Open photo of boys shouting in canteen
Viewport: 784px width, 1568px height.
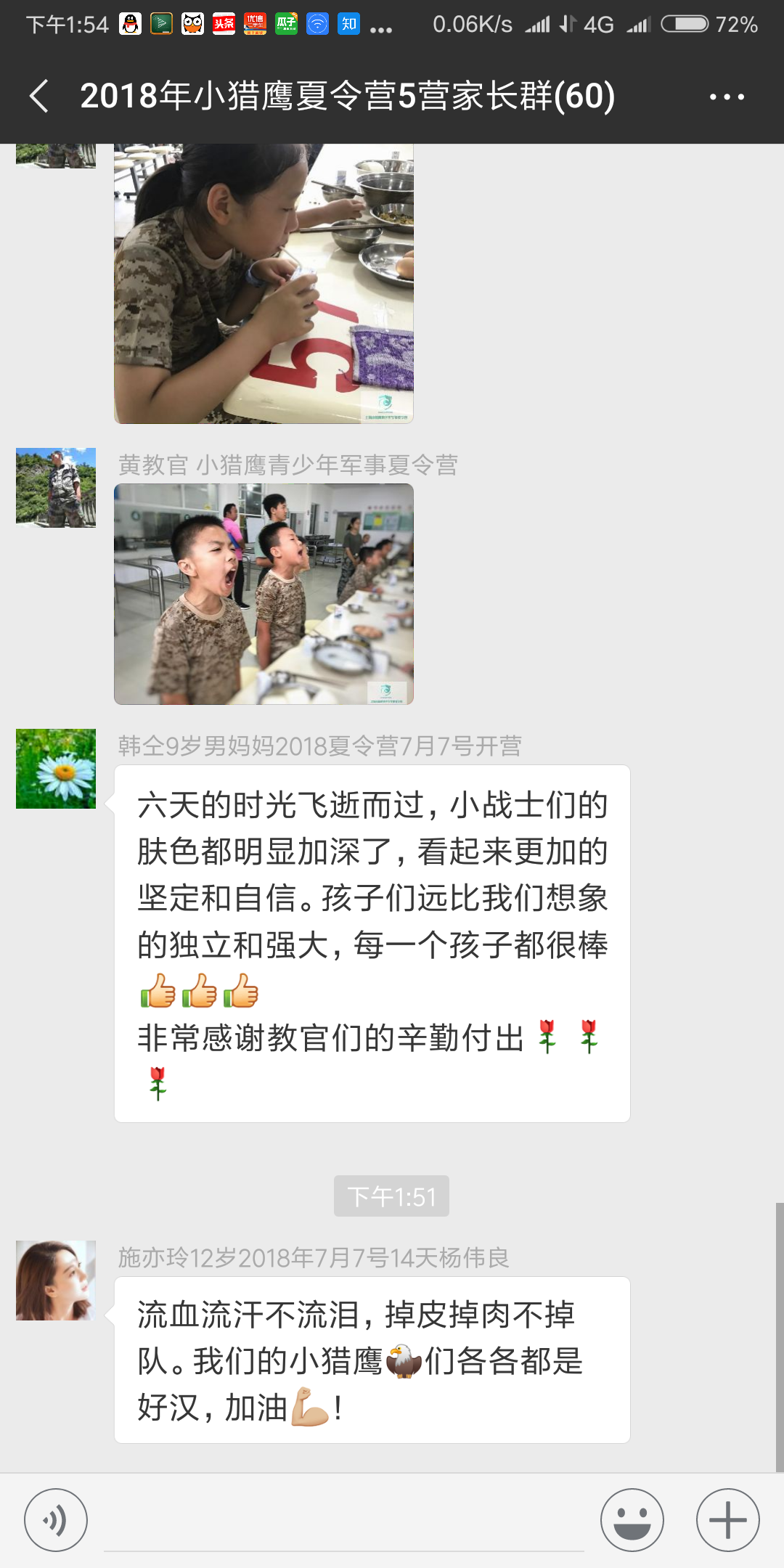pos(264,594)
